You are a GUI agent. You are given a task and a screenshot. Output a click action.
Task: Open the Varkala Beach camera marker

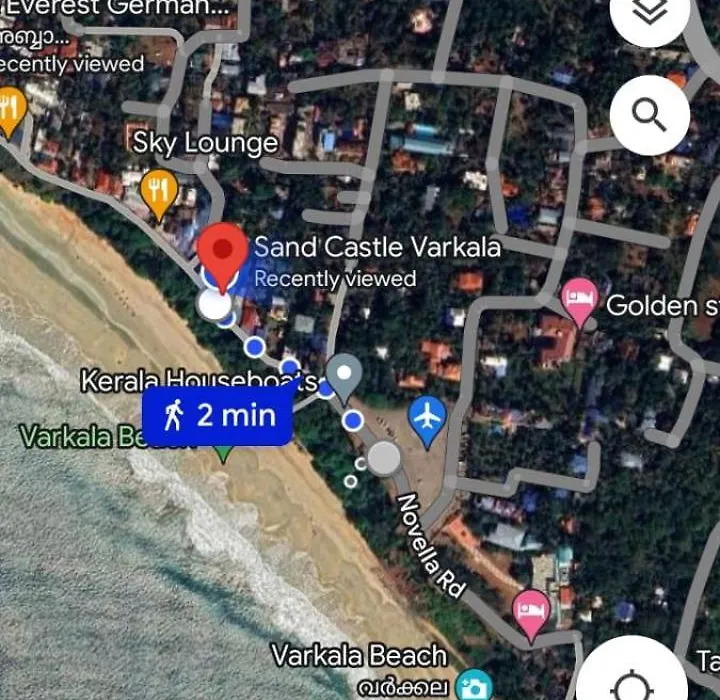(x=470, y=686)
